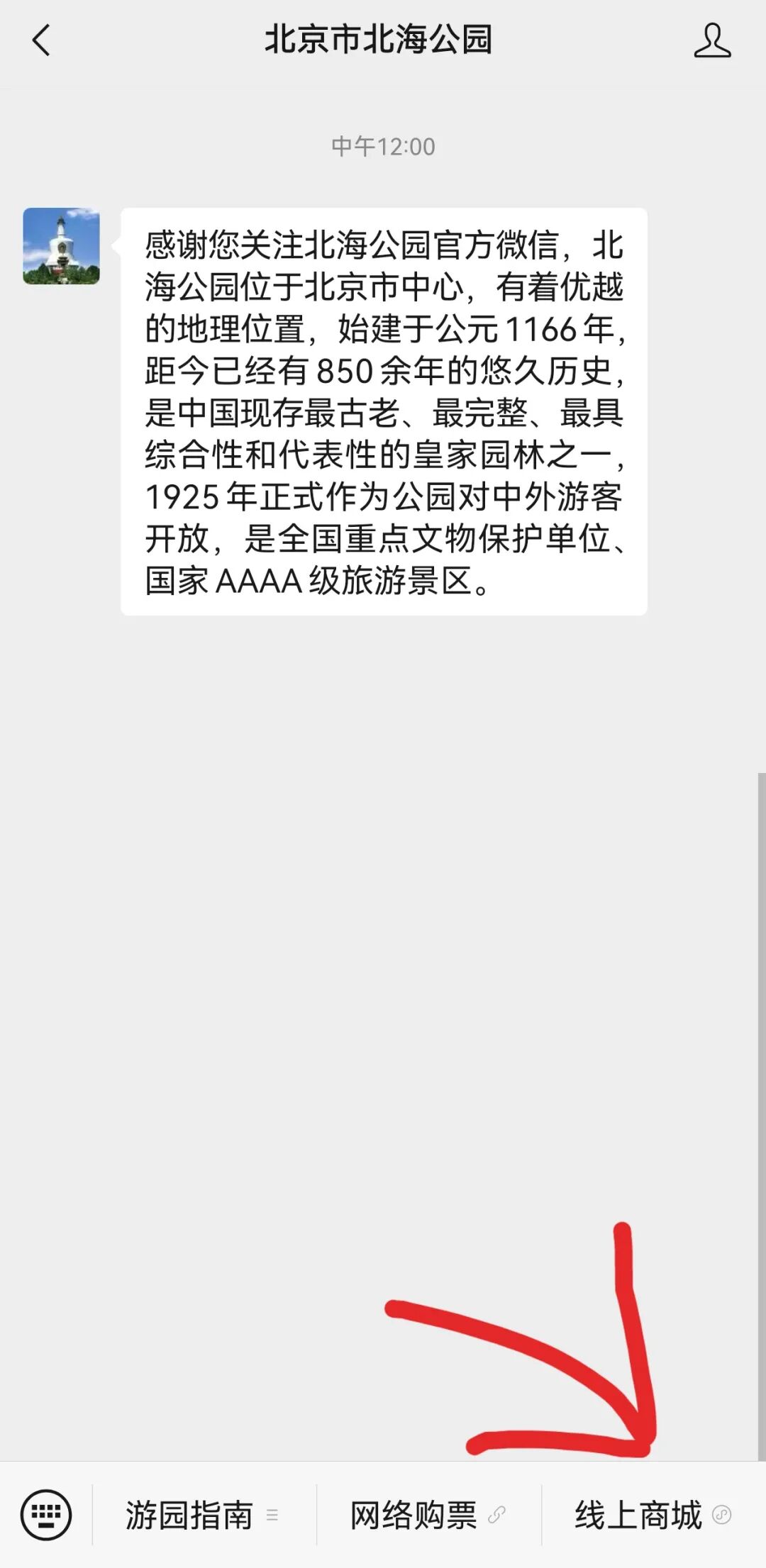Open 线上商城 mini program
Screen dimensions: 766x1568
pos(652,1516)
